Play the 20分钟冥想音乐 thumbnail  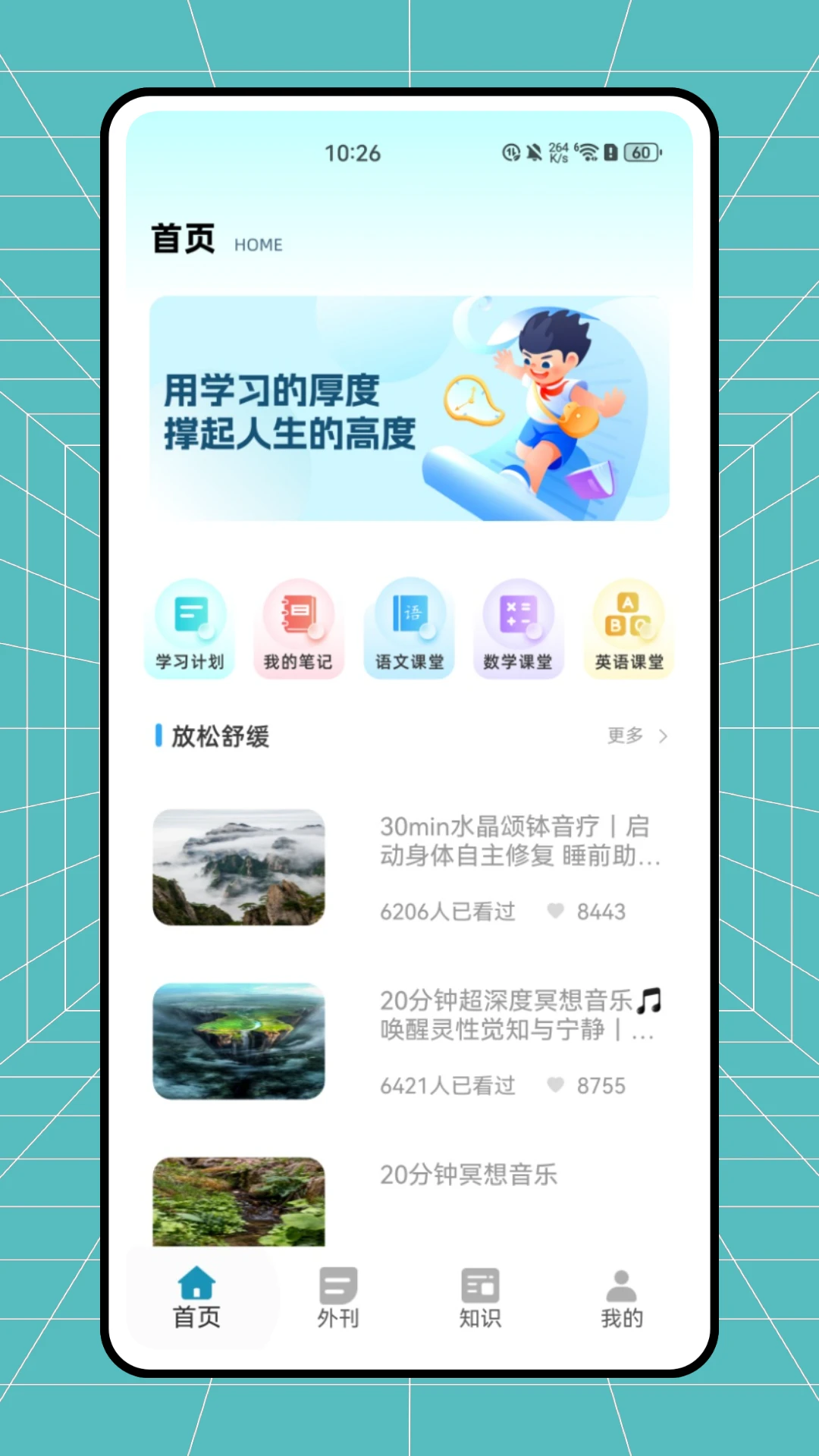click(x=238, y=1200)
